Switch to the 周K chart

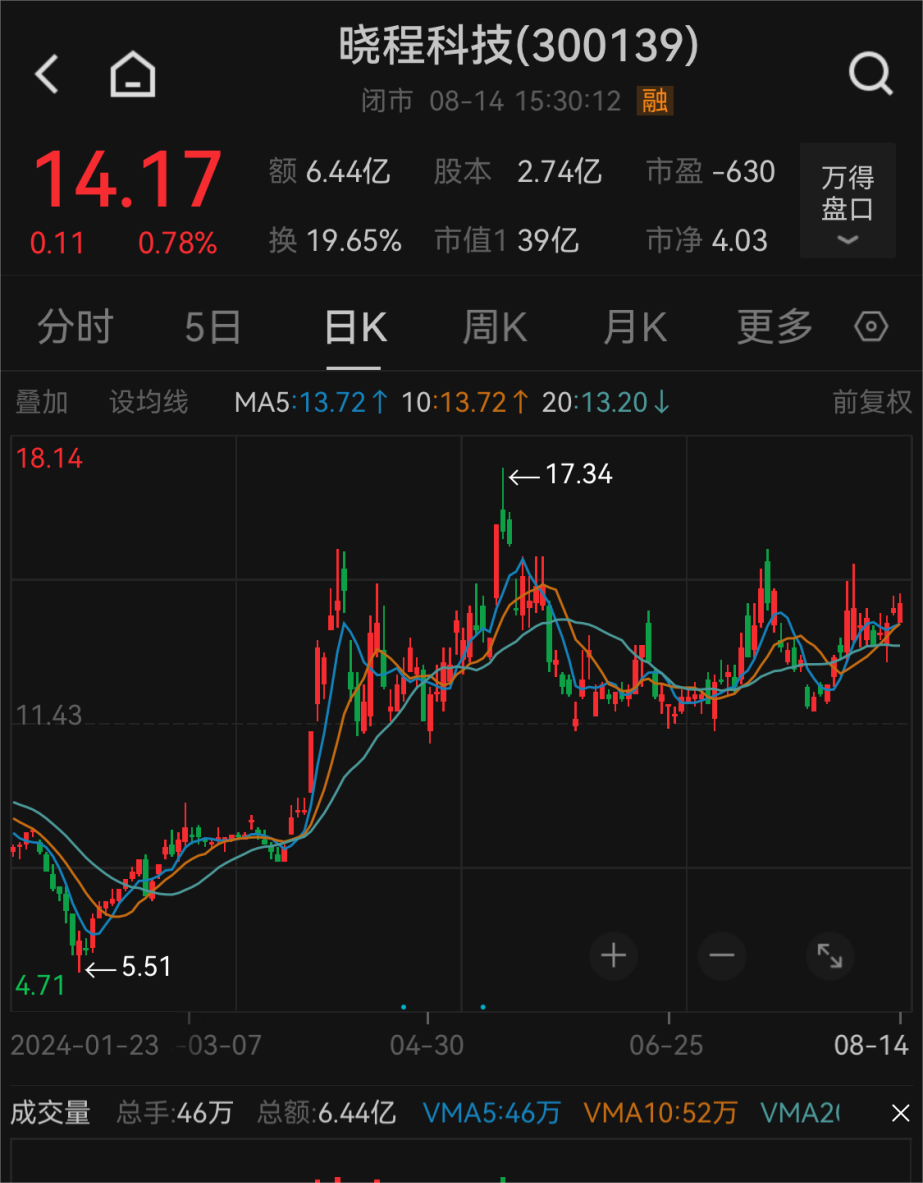(x=494, y=327)
